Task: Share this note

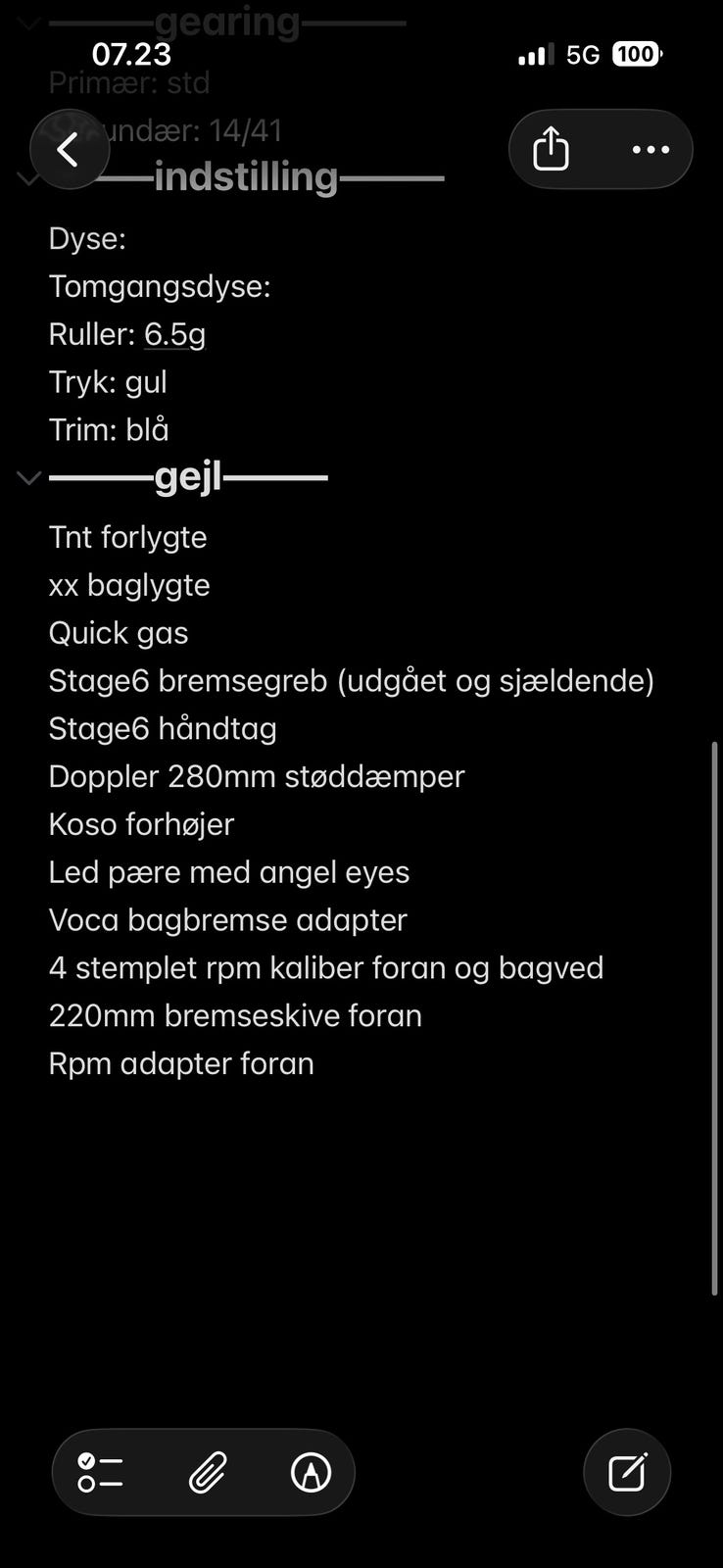Action: (x=551, y=149)
